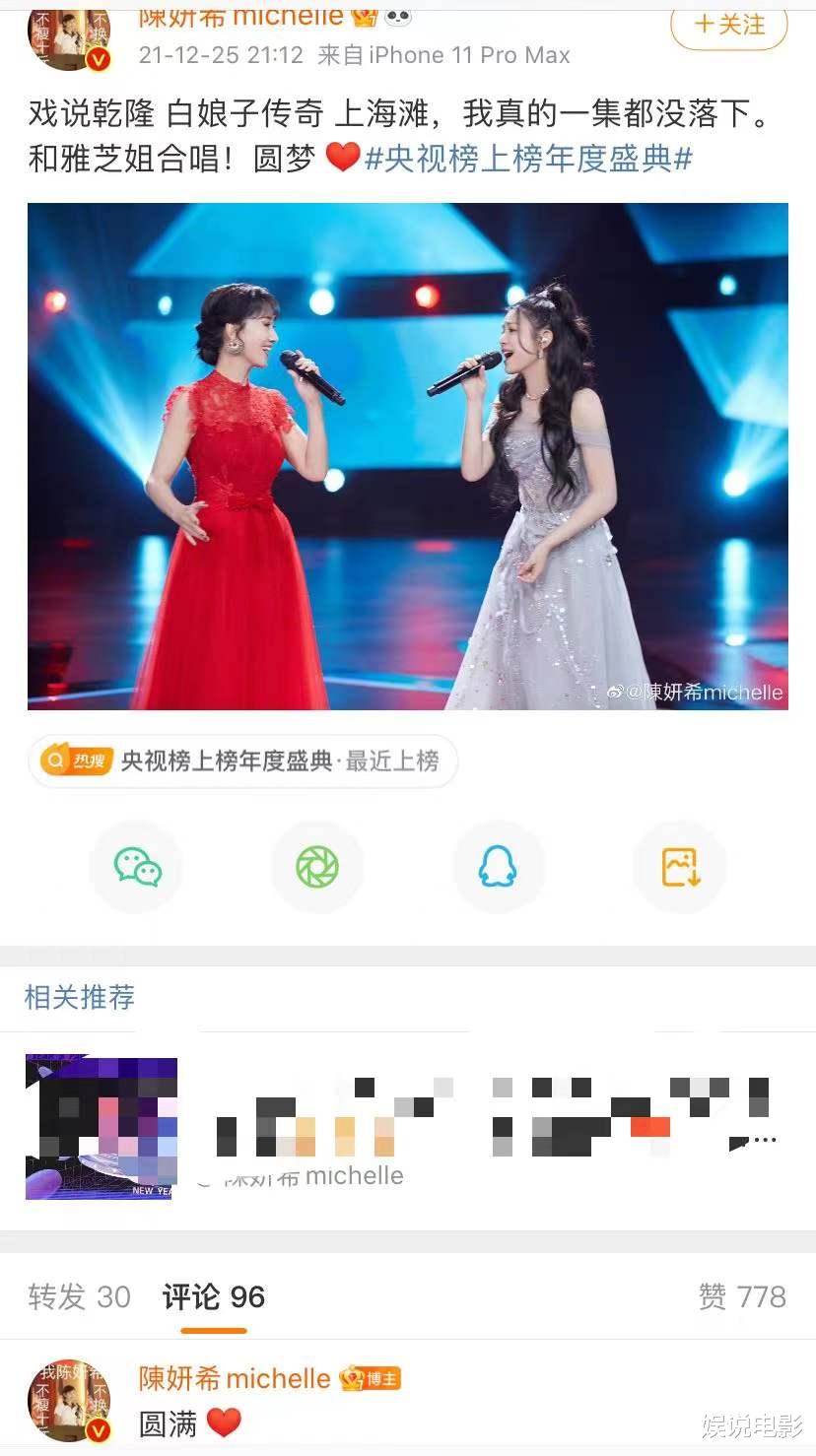Viewport: 816px width, 1456px height.
Task: Share via the QQ penguin icon
Action: click(498, 867)
